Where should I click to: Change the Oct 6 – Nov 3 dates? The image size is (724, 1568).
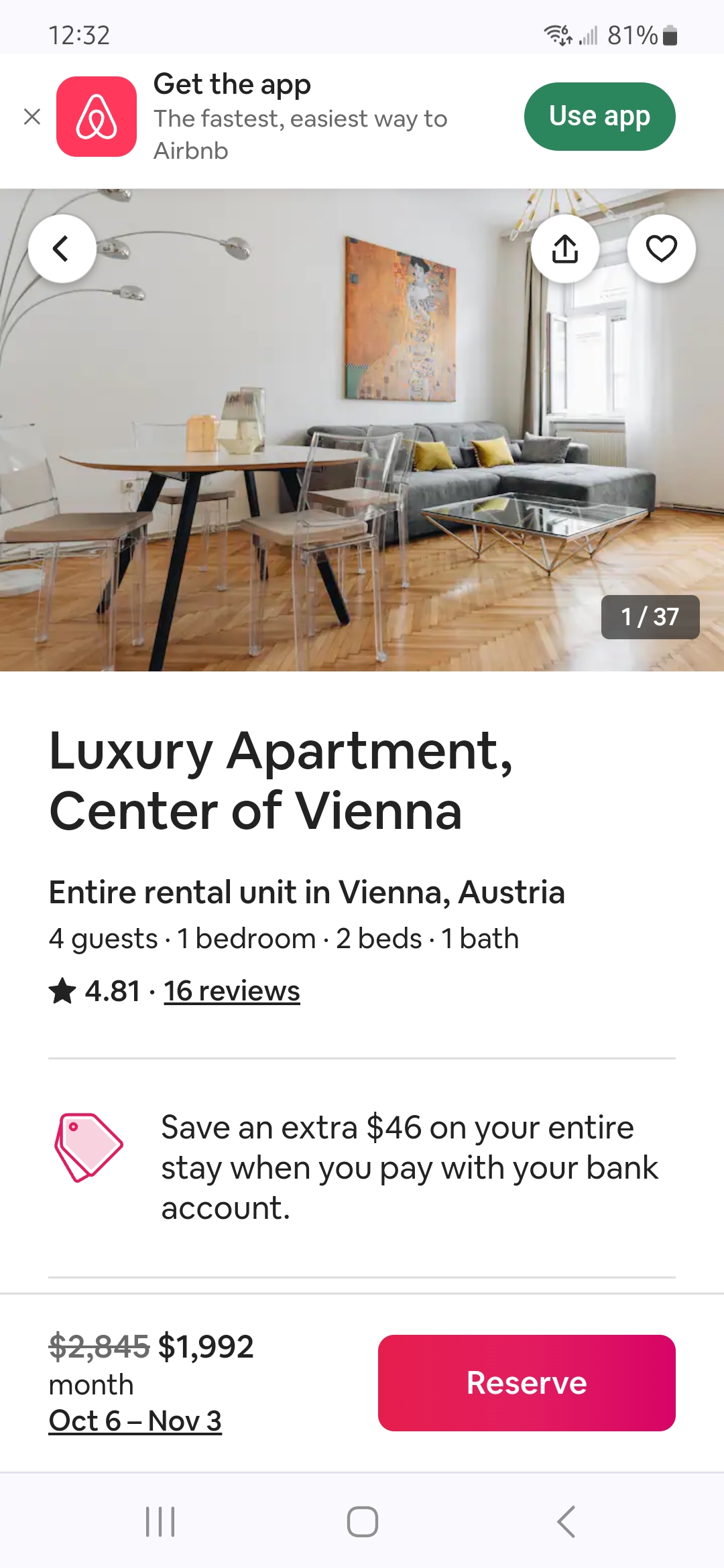(135, 1421)
